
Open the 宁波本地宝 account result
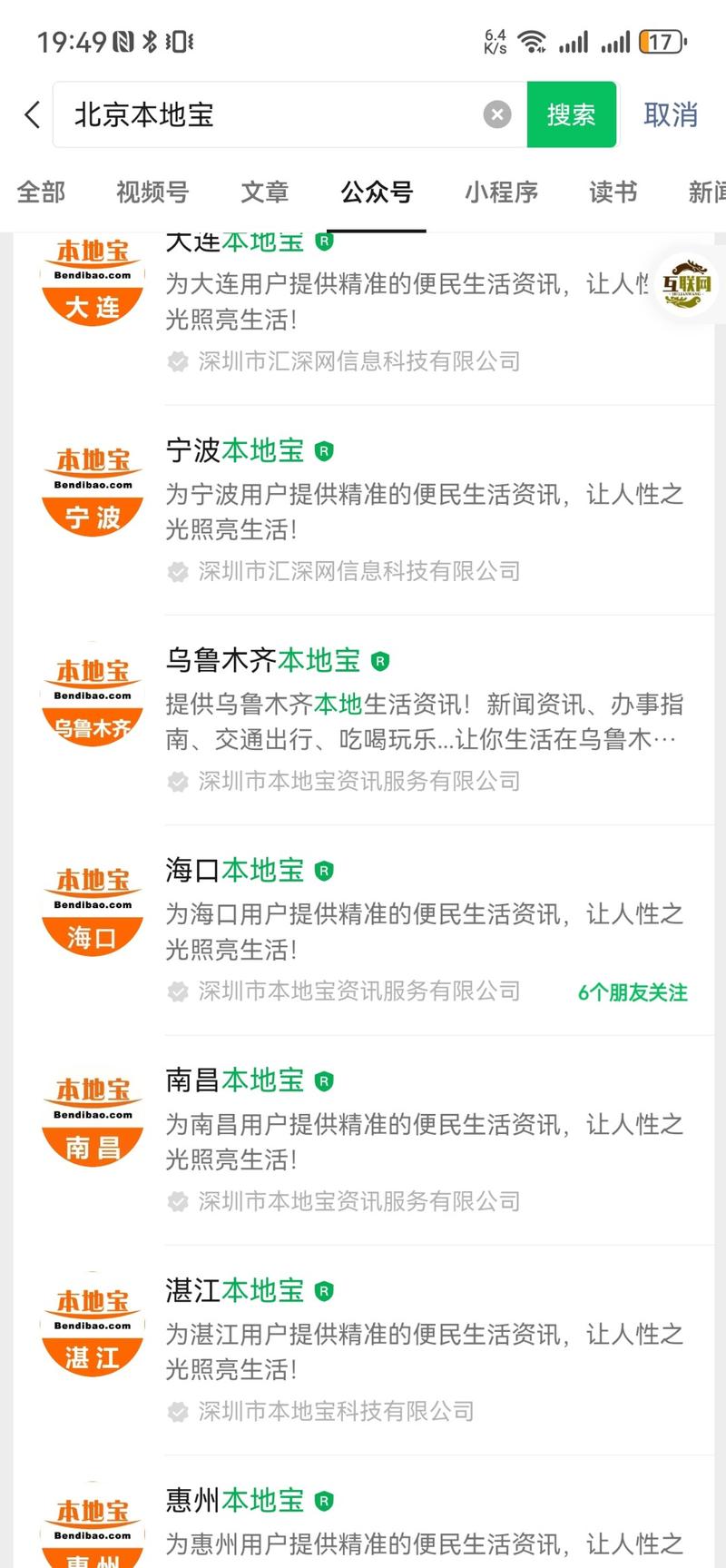coord(363,510)
